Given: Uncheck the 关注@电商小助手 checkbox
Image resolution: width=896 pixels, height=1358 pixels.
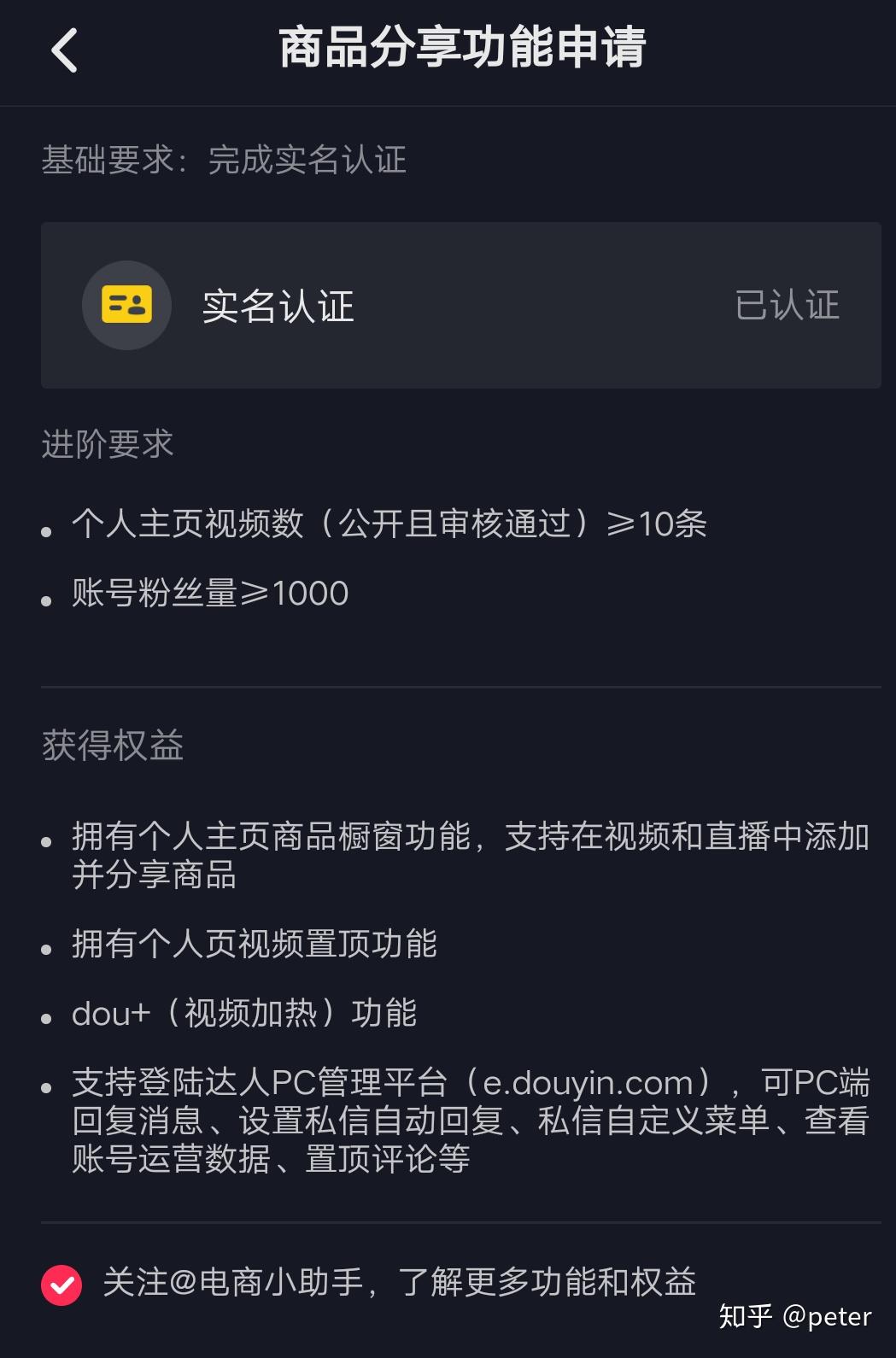Looking at the screenshot, I should coord(61,1285).
